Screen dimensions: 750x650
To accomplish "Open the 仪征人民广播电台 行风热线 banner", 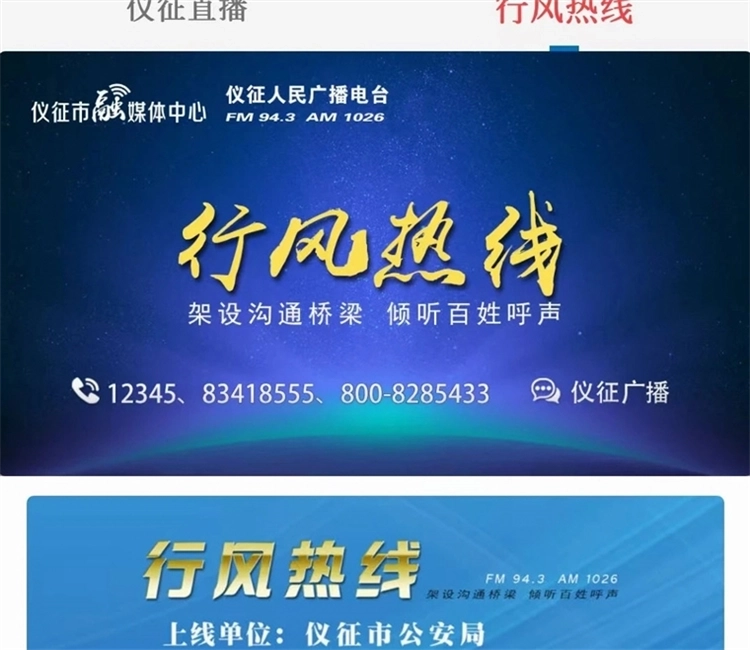I will [373, 263].
